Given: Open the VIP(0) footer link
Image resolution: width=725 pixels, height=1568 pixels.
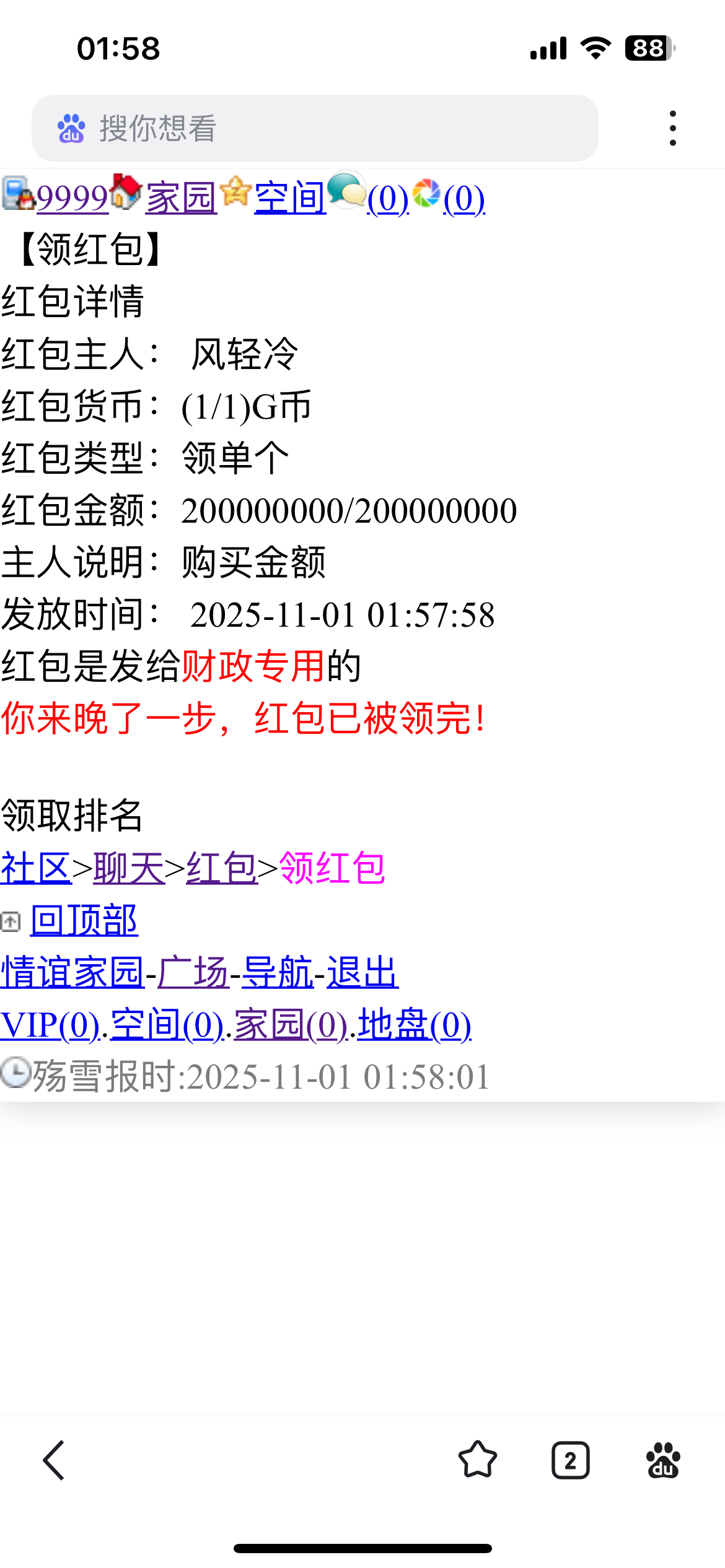Looking at the screenshot, I should pyautogui.click(x=50, y=1025).
